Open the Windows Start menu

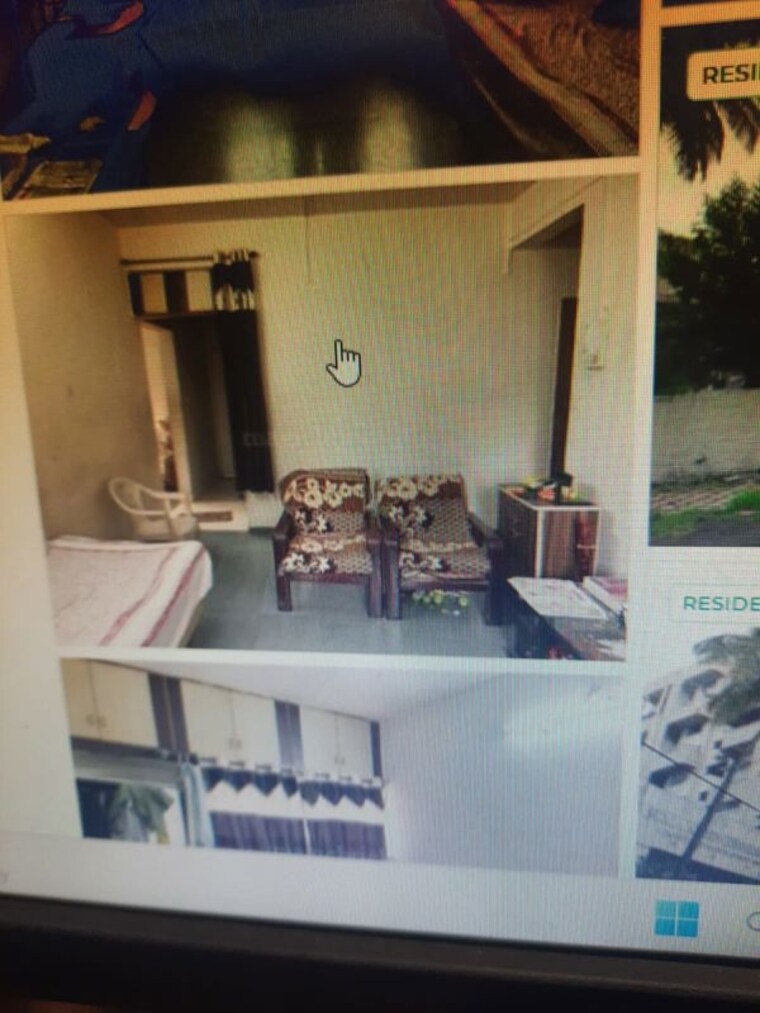[x=677, y=918]
